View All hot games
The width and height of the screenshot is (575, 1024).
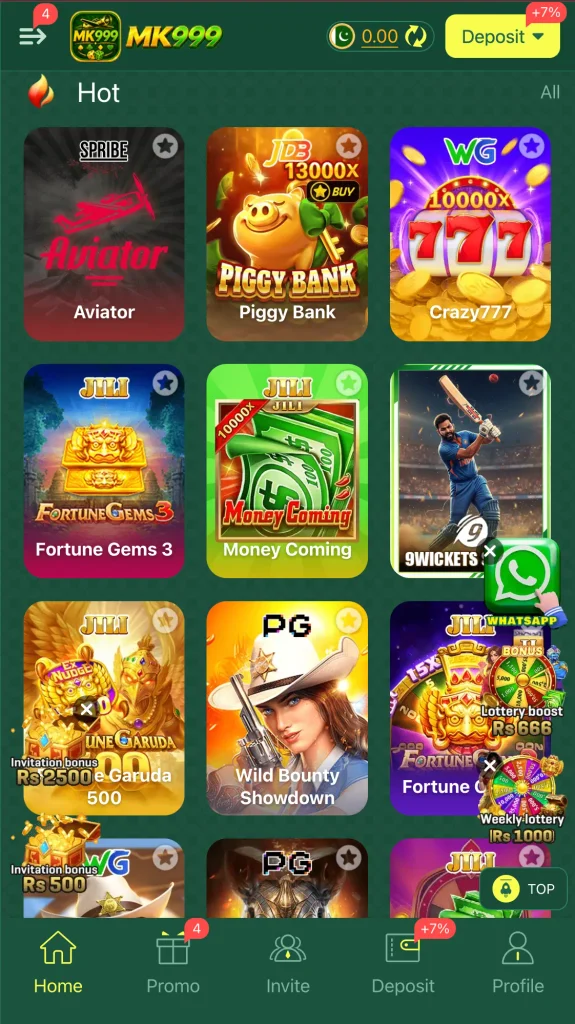point(550,92)
